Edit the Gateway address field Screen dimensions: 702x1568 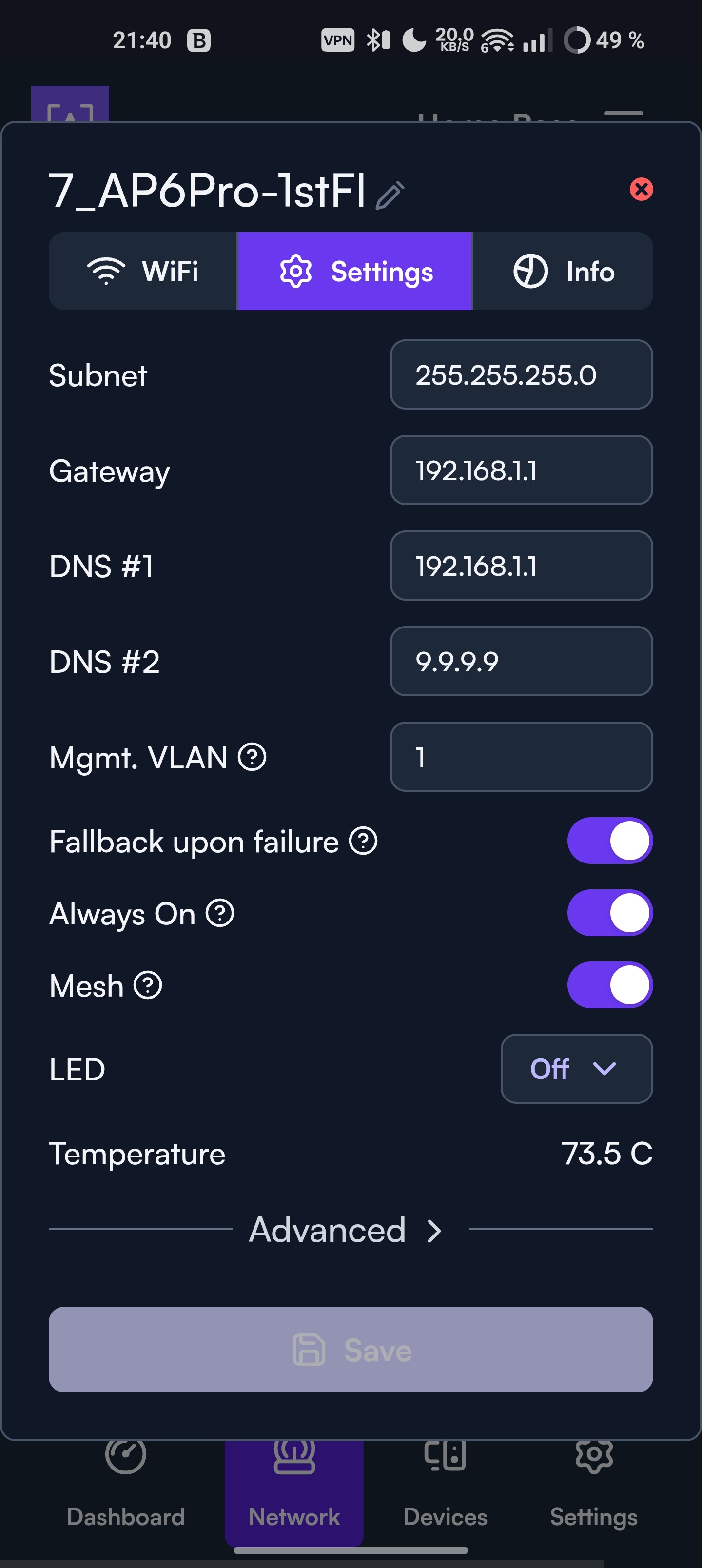[521, 470]
